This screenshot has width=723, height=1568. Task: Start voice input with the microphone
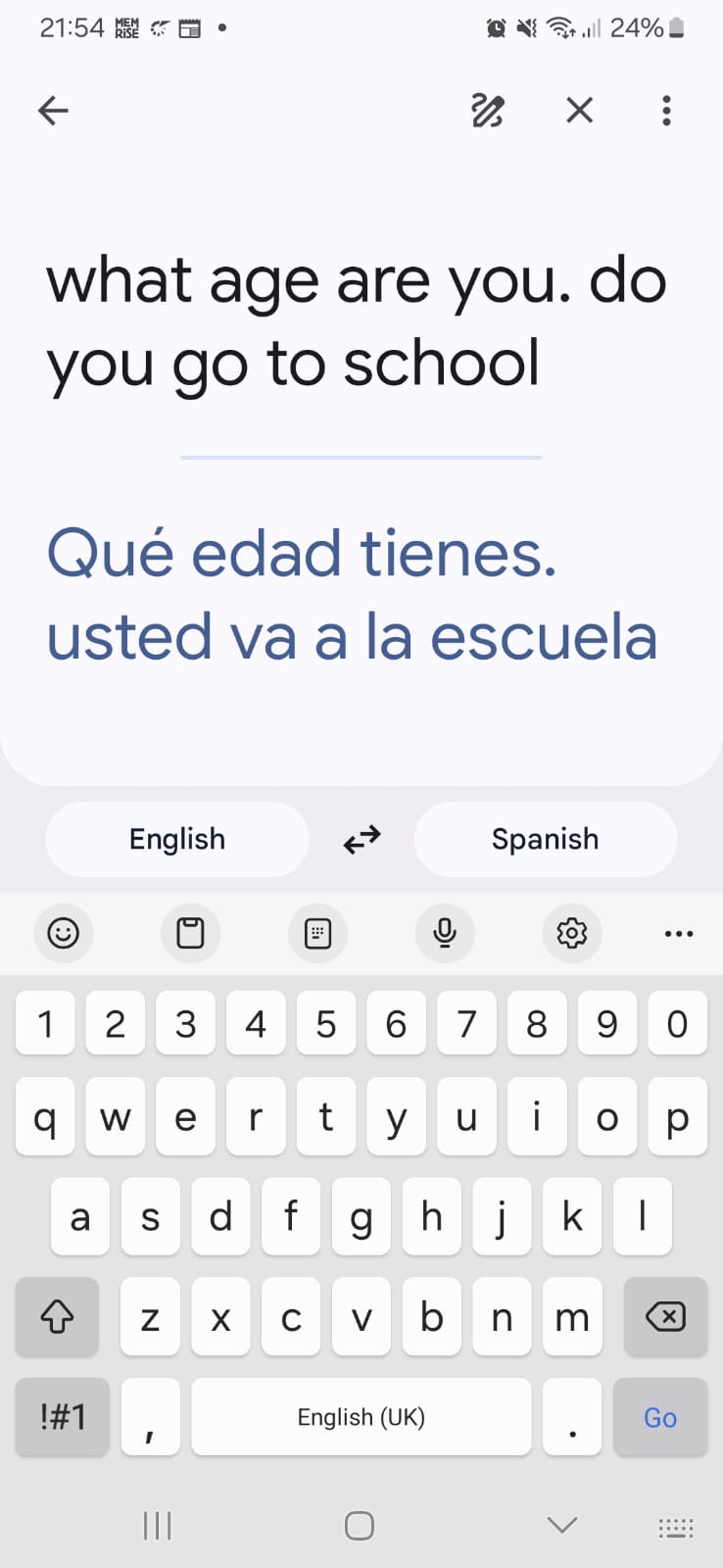pyautogui.click(x=445, y=933)
